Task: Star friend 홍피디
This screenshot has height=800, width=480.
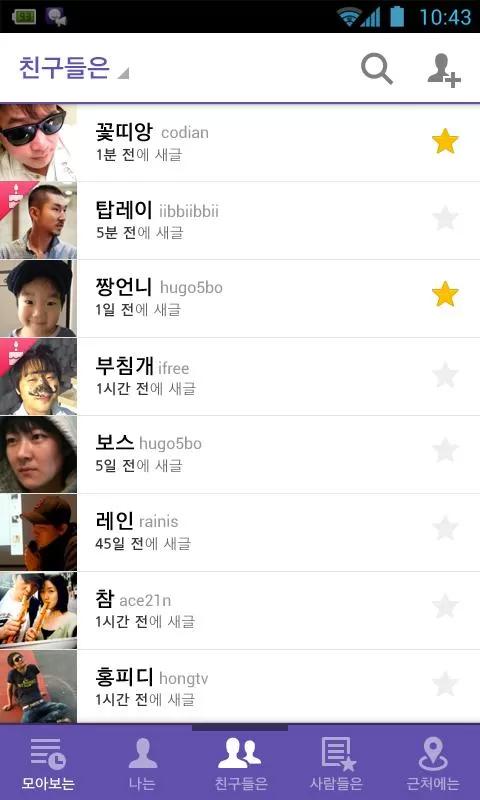Action: (445, 684)
